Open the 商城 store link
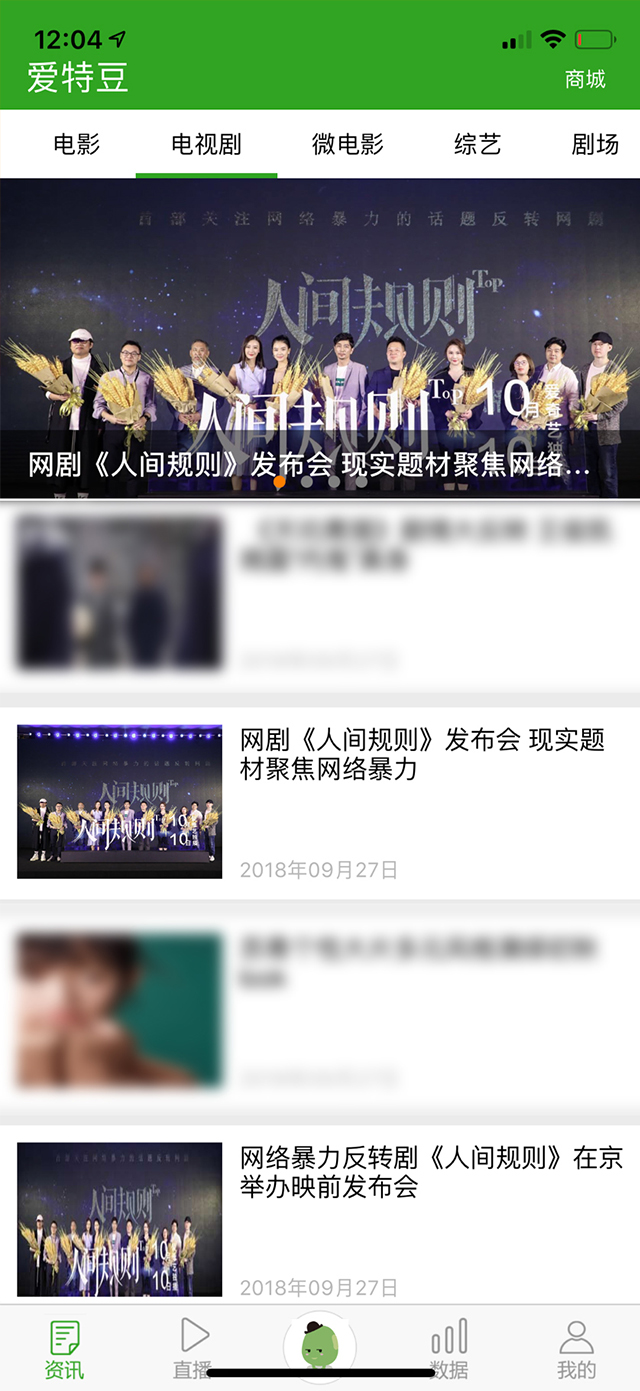640x1391 pixels. coord(585,79)
